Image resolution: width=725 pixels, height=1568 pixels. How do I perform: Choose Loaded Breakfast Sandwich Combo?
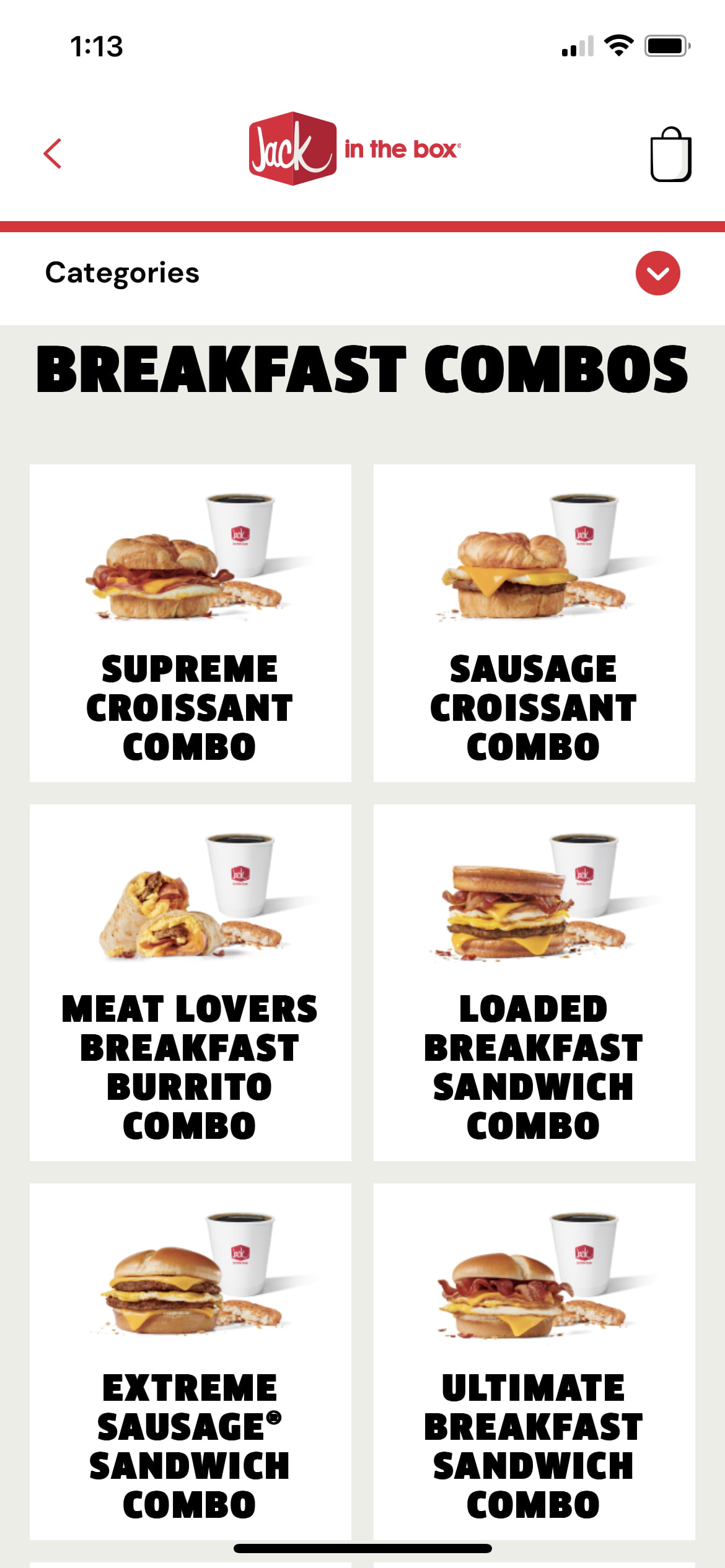[534, 983]
